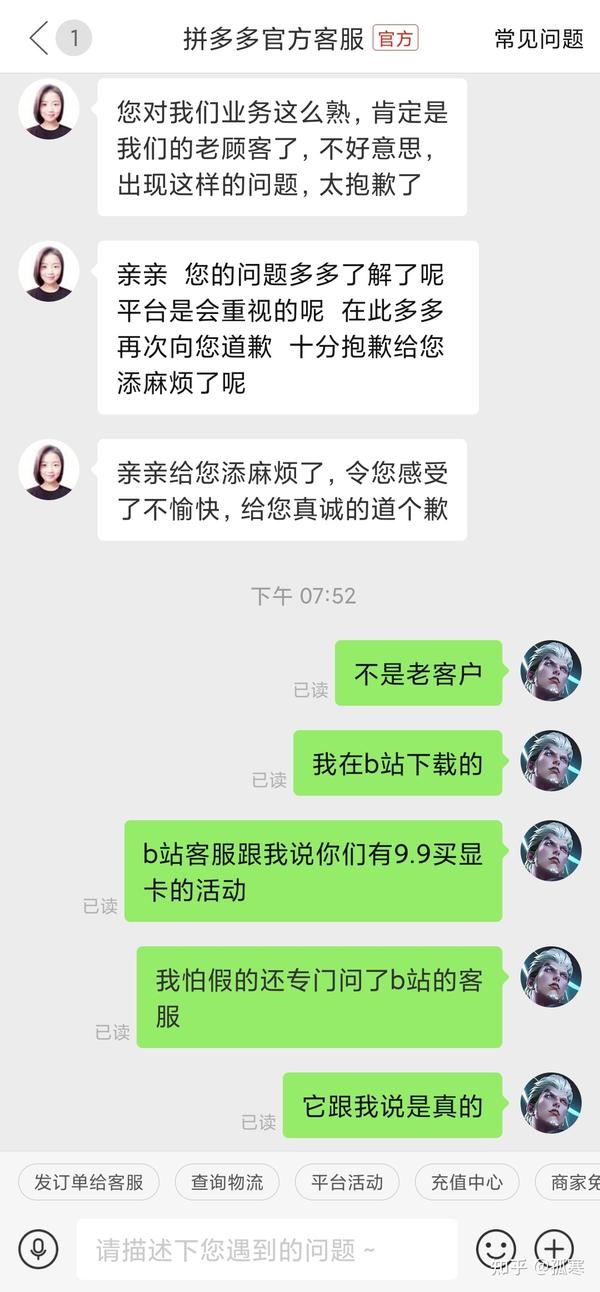The width and height of the screenshot is (600, 1292).
Task: Select the 发订单给客服 quick chip
Action: [x=89, y=1182]
